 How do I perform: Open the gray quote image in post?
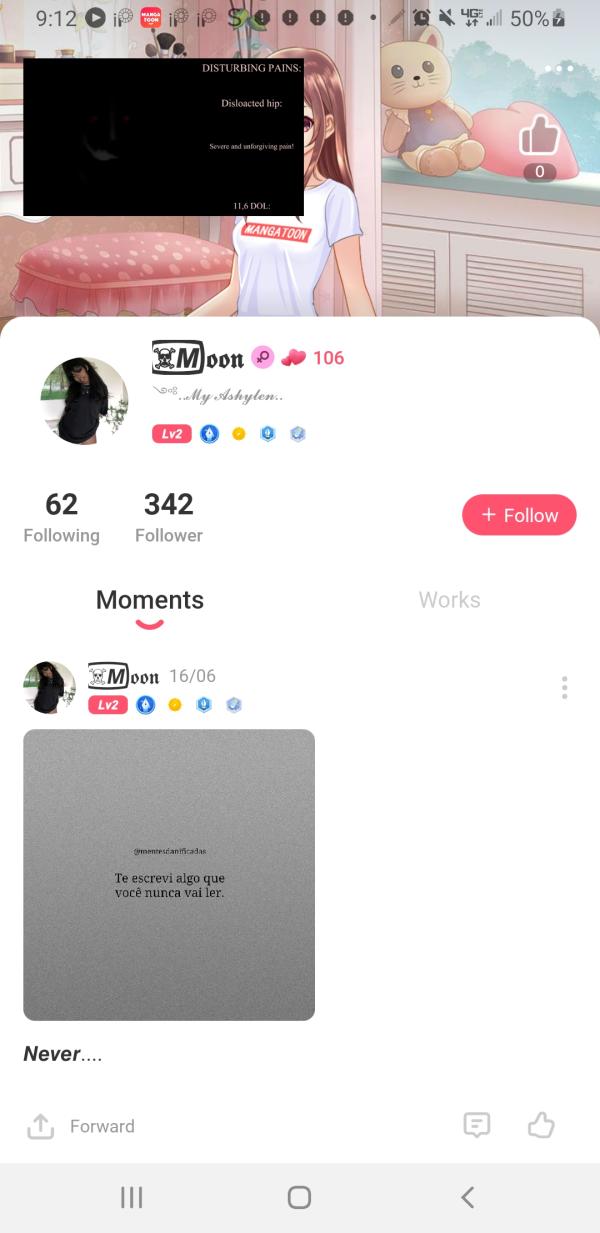pyautogui.click(x=169, y=874)
